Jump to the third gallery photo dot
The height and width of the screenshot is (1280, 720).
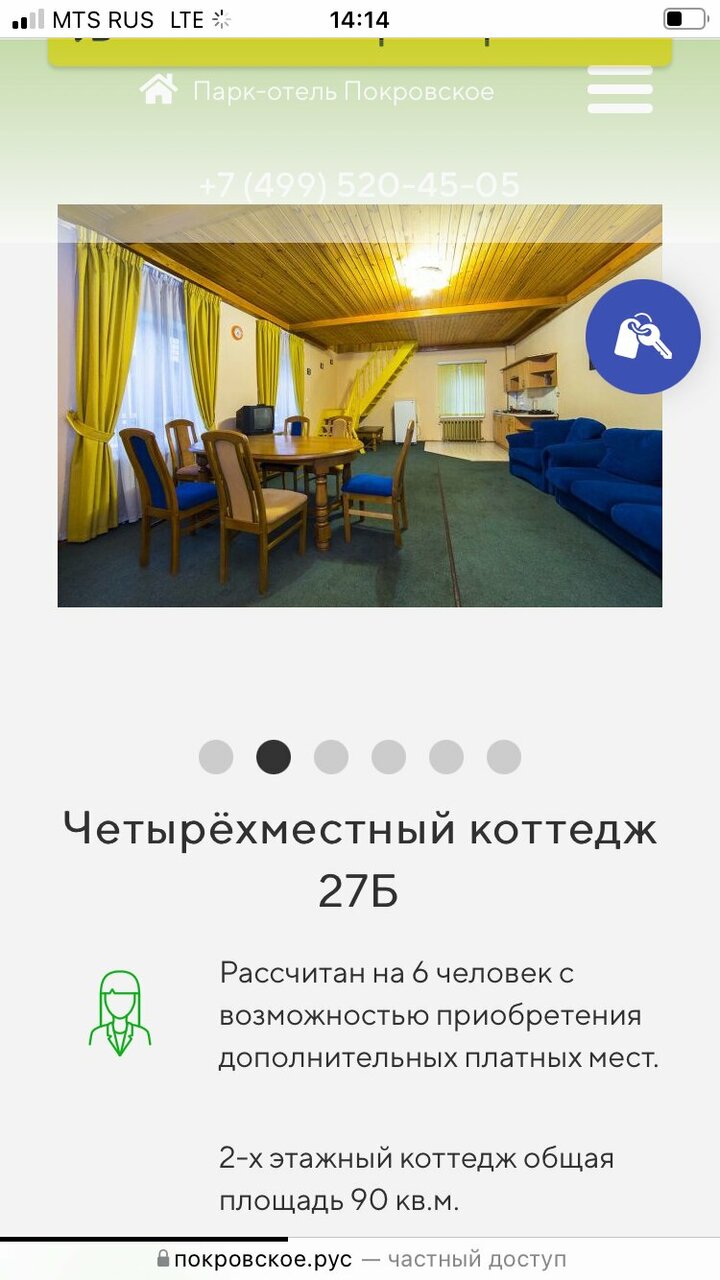pyautogui.click(x=331, y=757)
